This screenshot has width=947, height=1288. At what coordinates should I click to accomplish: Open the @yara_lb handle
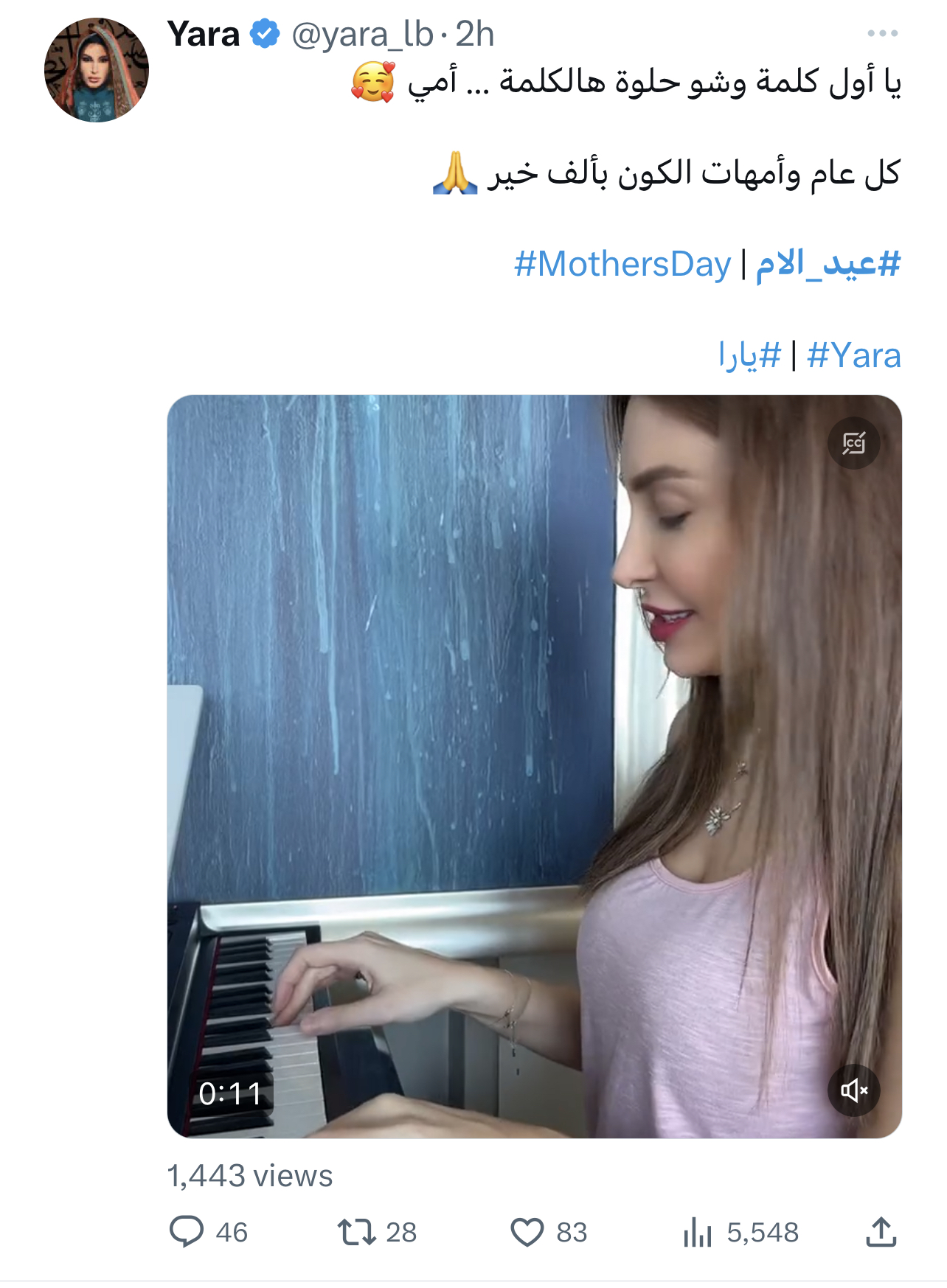pyautogui.click(x=362, y=35)
